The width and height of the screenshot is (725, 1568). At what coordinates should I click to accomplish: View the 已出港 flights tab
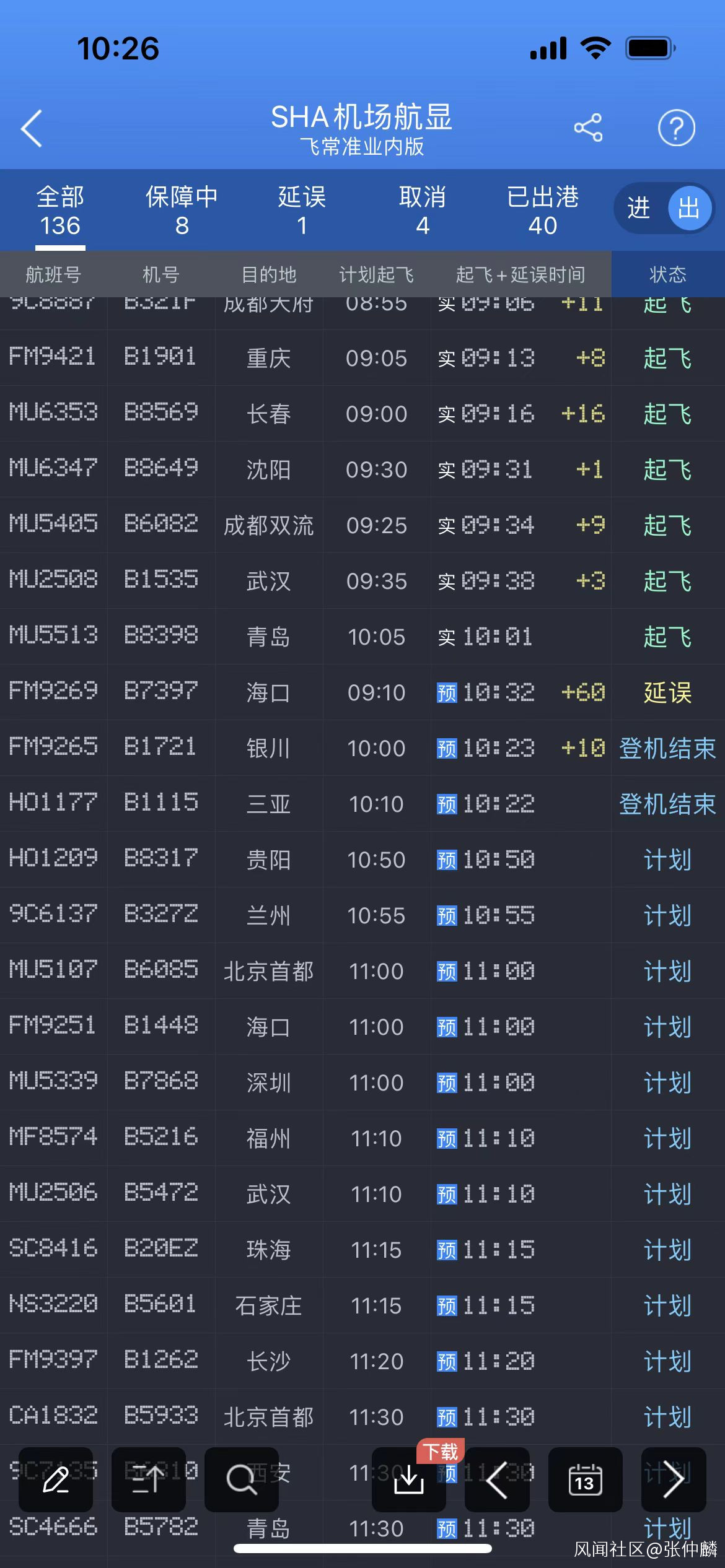pos(543,211)
